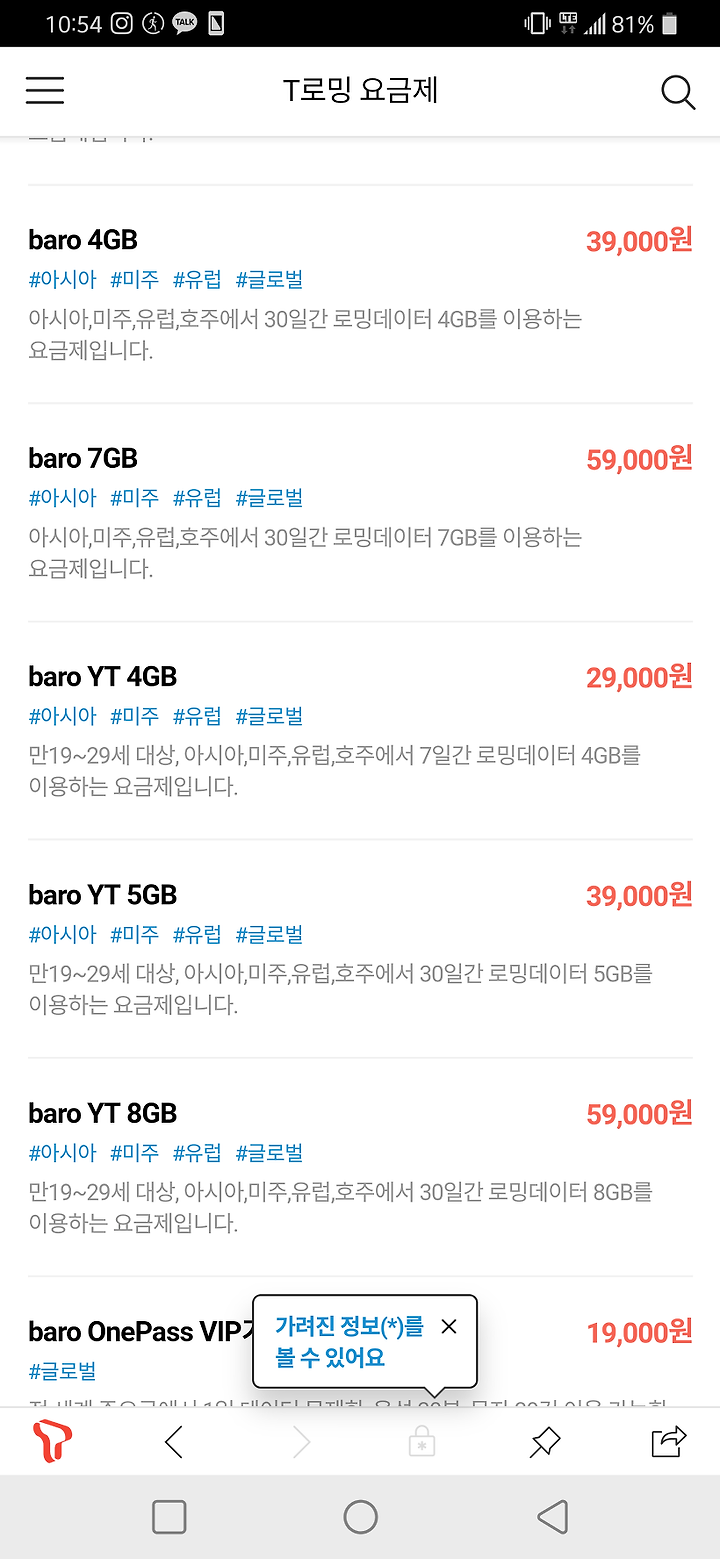Share this page
Screen dimensions: 720x1559
(669, 1441)
